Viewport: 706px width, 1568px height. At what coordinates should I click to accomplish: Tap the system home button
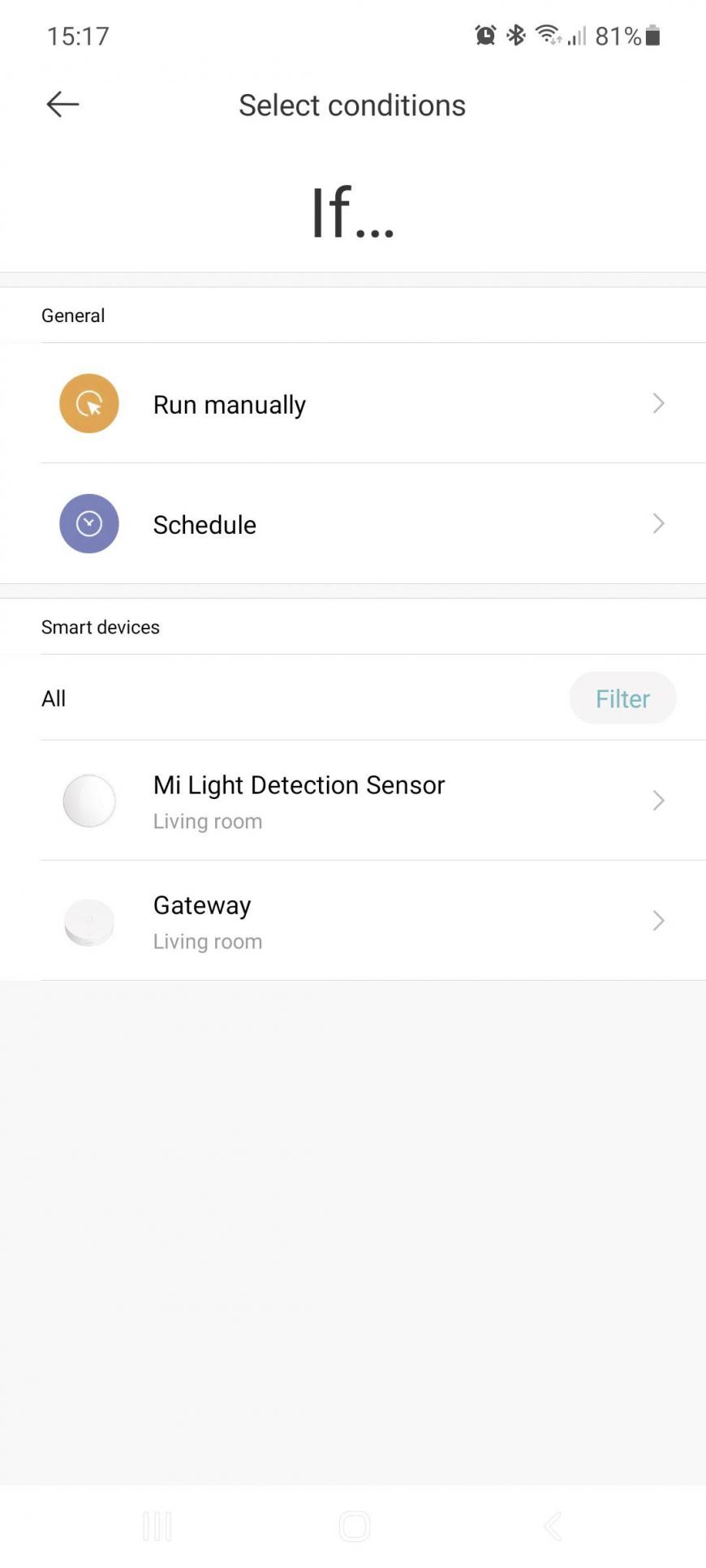[355, 1526]
